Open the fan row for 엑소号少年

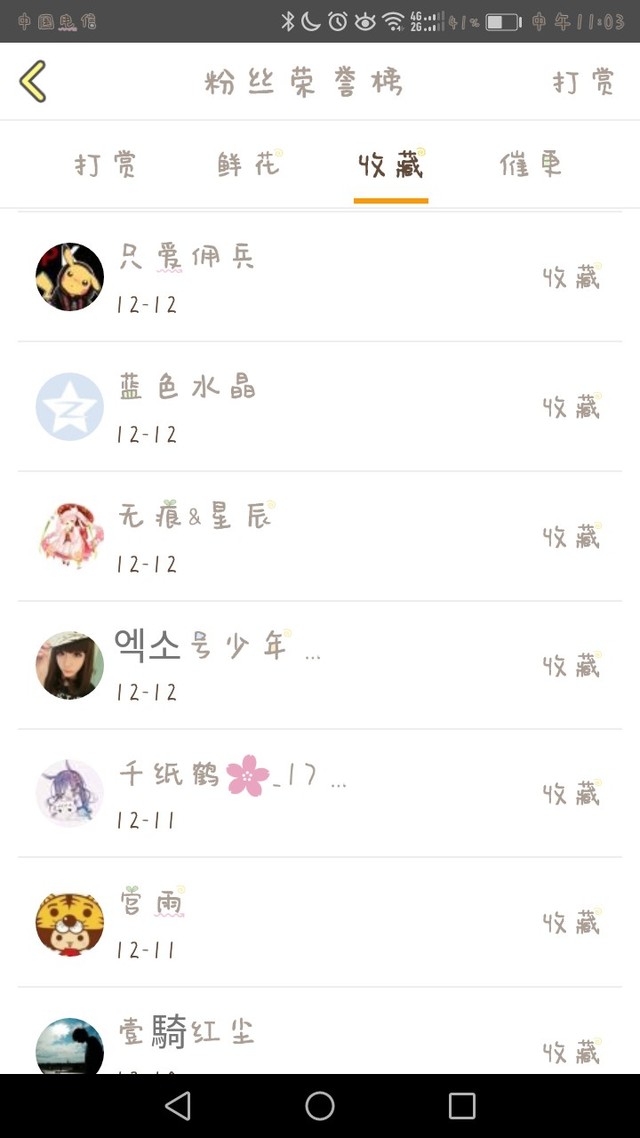(320, 666)
